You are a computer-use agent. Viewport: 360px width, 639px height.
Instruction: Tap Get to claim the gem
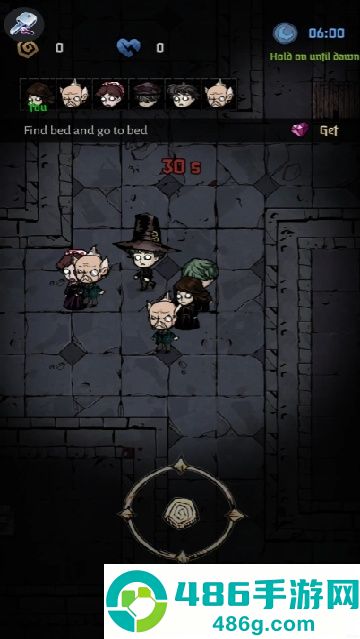[329, 130]
